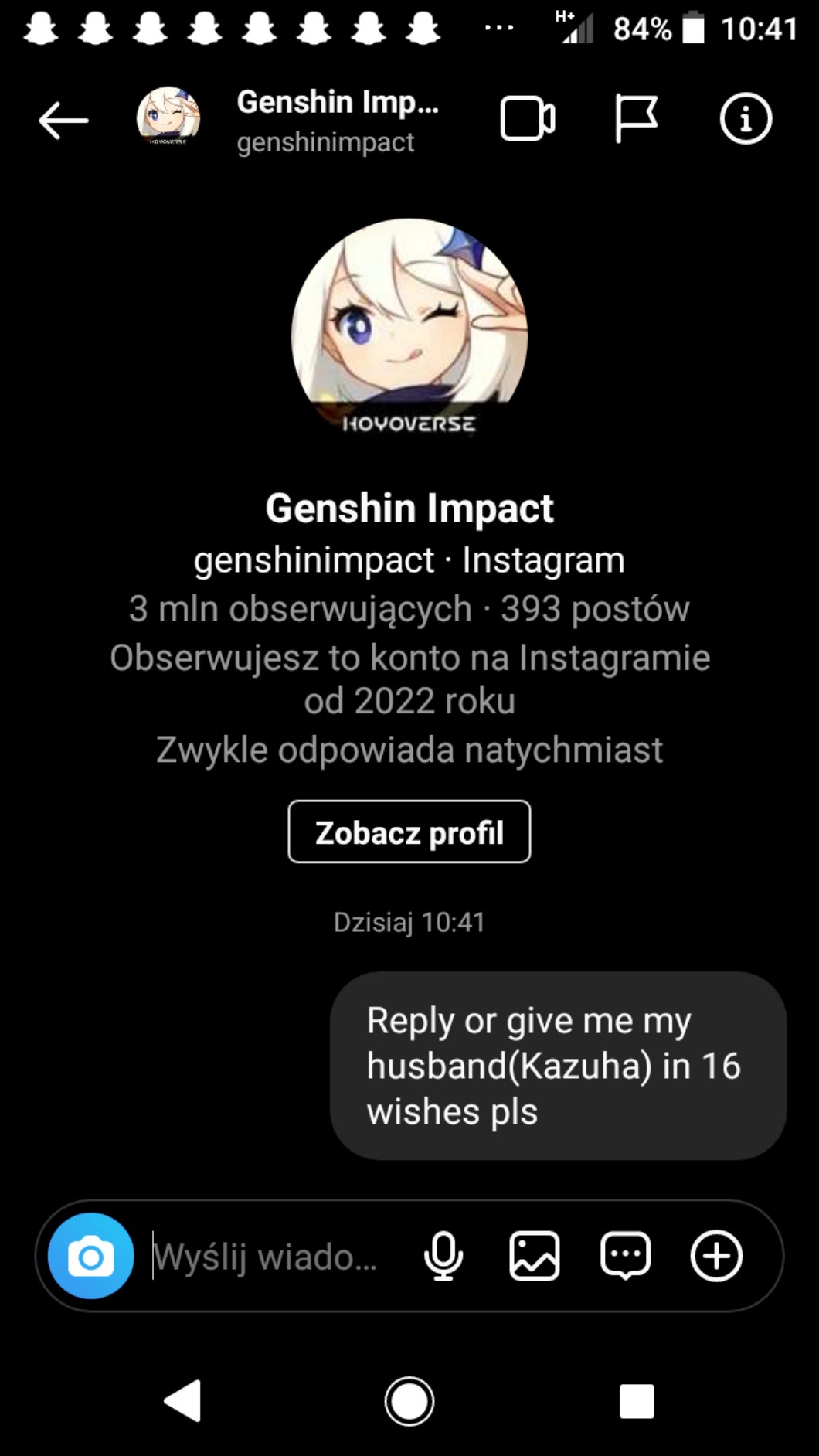The height and width of the screenshot is (1456, 819).
Task: Open the Genshin Impact header name
Action: (338, 103)
